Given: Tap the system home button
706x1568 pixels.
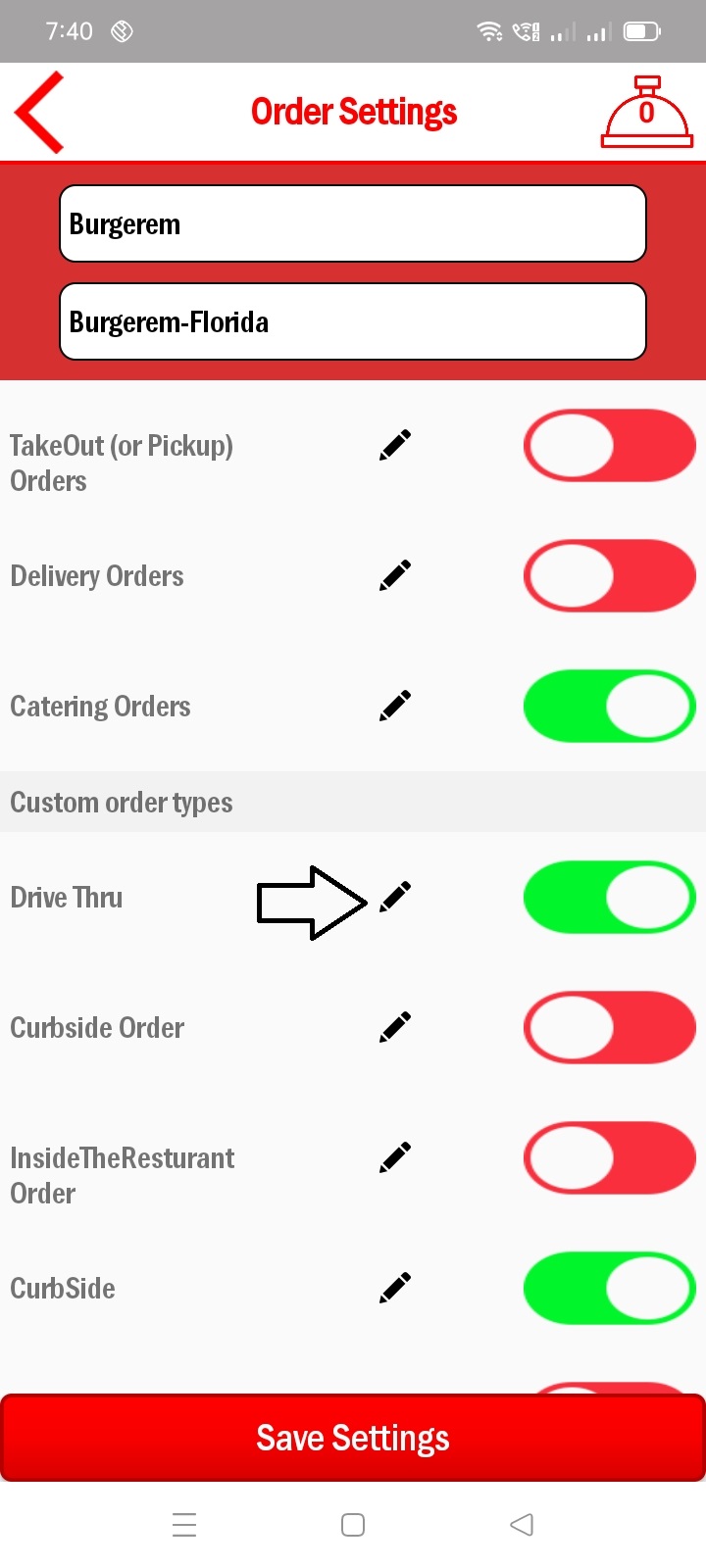Looking at the screenshot, I should click(x=353, y=1525).
